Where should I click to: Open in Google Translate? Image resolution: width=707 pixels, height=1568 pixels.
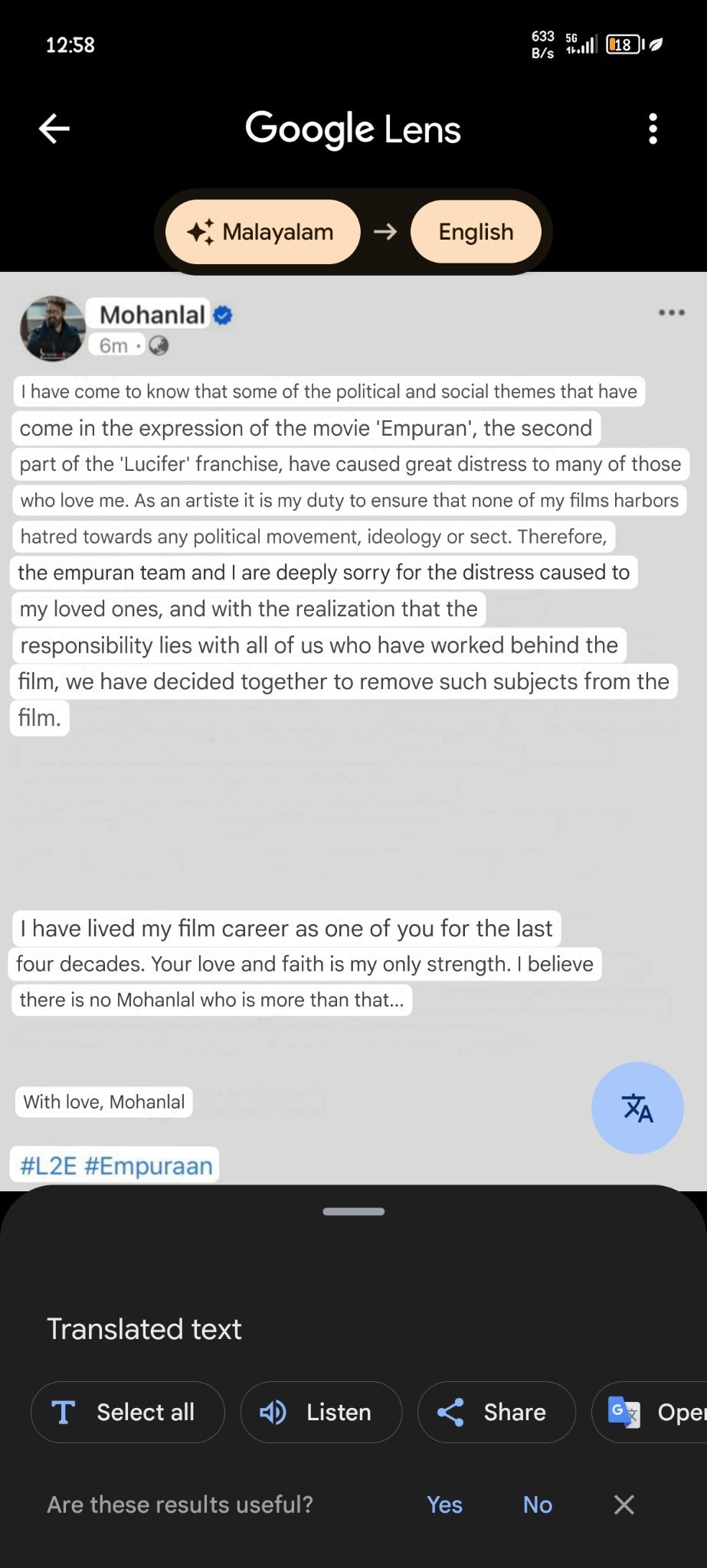pyautogui.click(x=650, y=1412)
